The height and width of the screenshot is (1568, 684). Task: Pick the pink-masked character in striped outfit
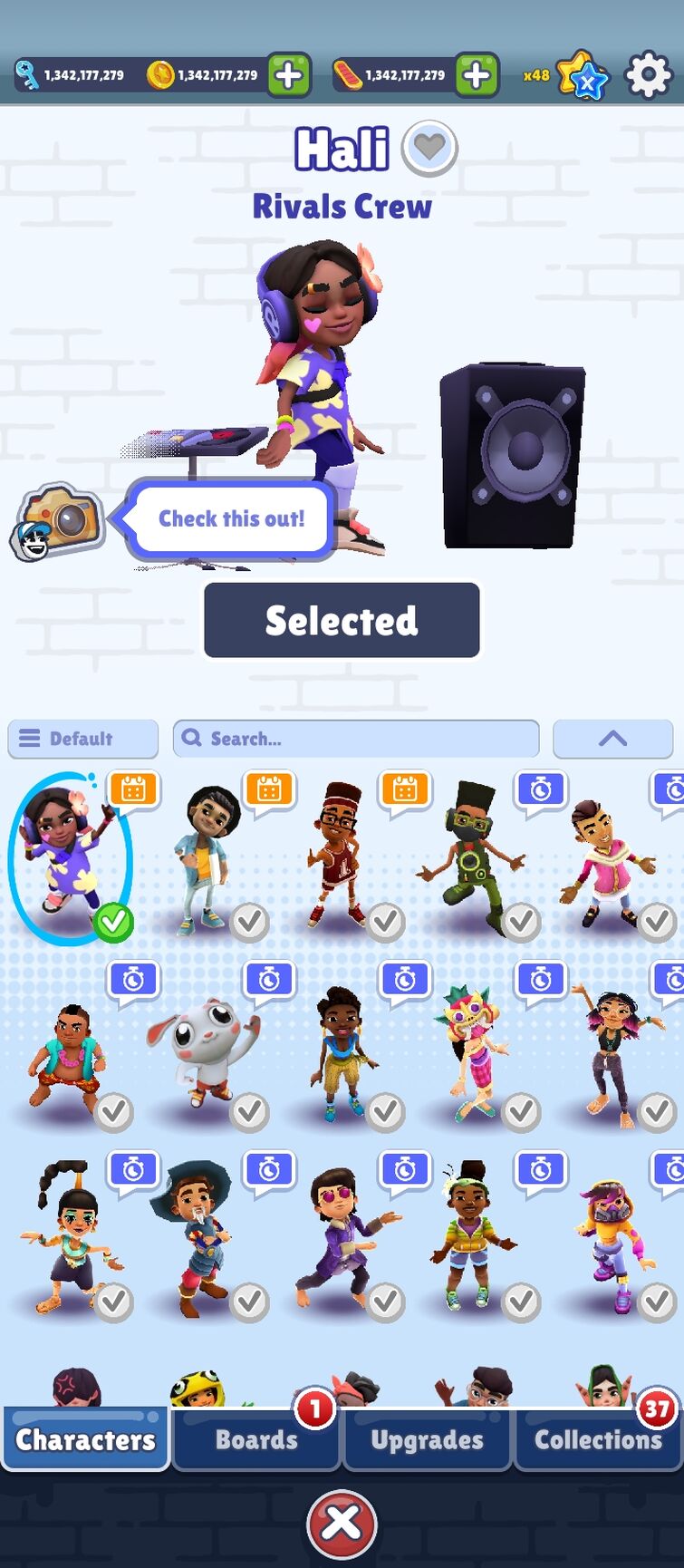(x=472, y=1051)
